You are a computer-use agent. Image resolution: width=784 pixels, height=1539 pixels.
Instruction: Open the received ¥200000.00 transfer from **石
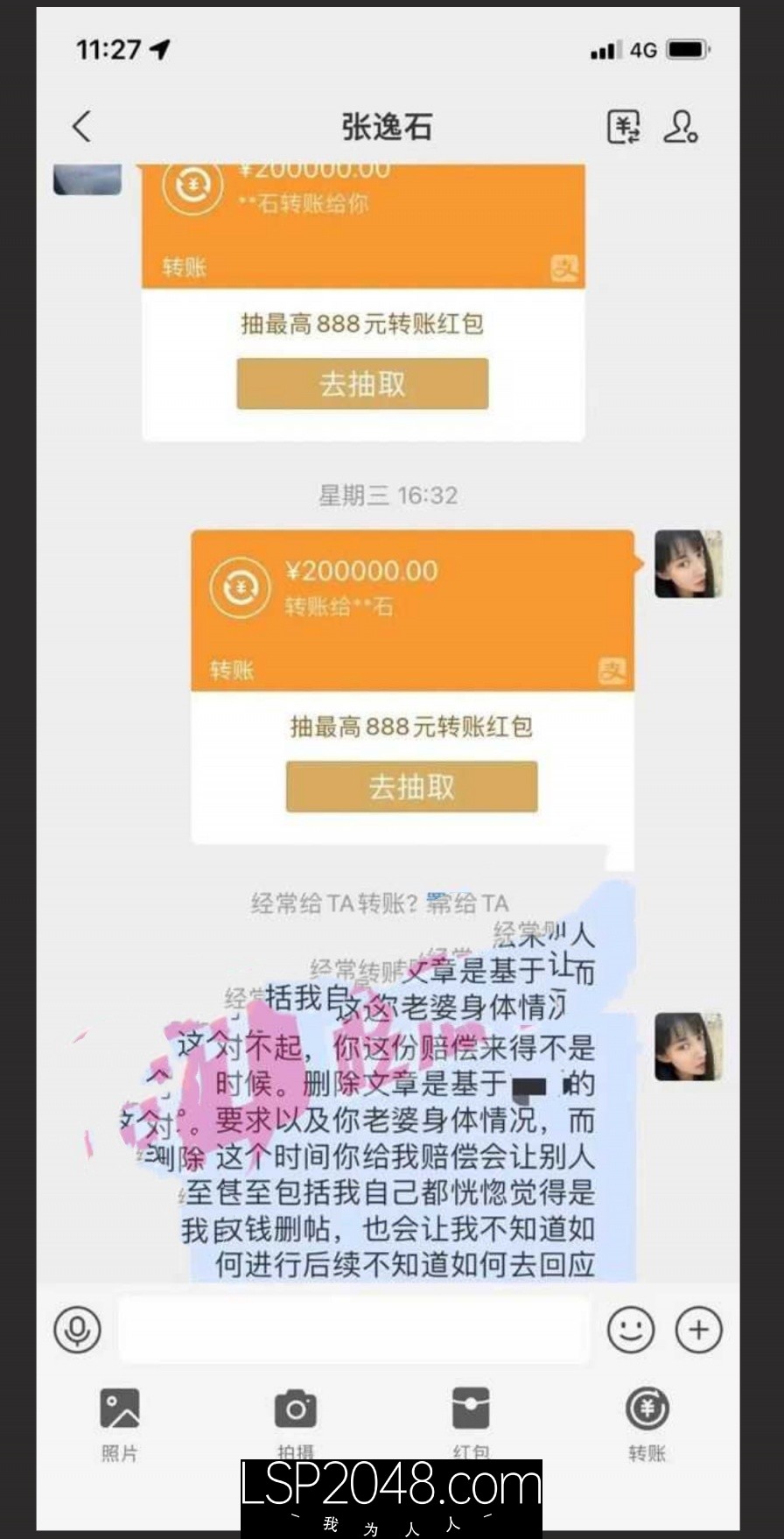(362, 223)
